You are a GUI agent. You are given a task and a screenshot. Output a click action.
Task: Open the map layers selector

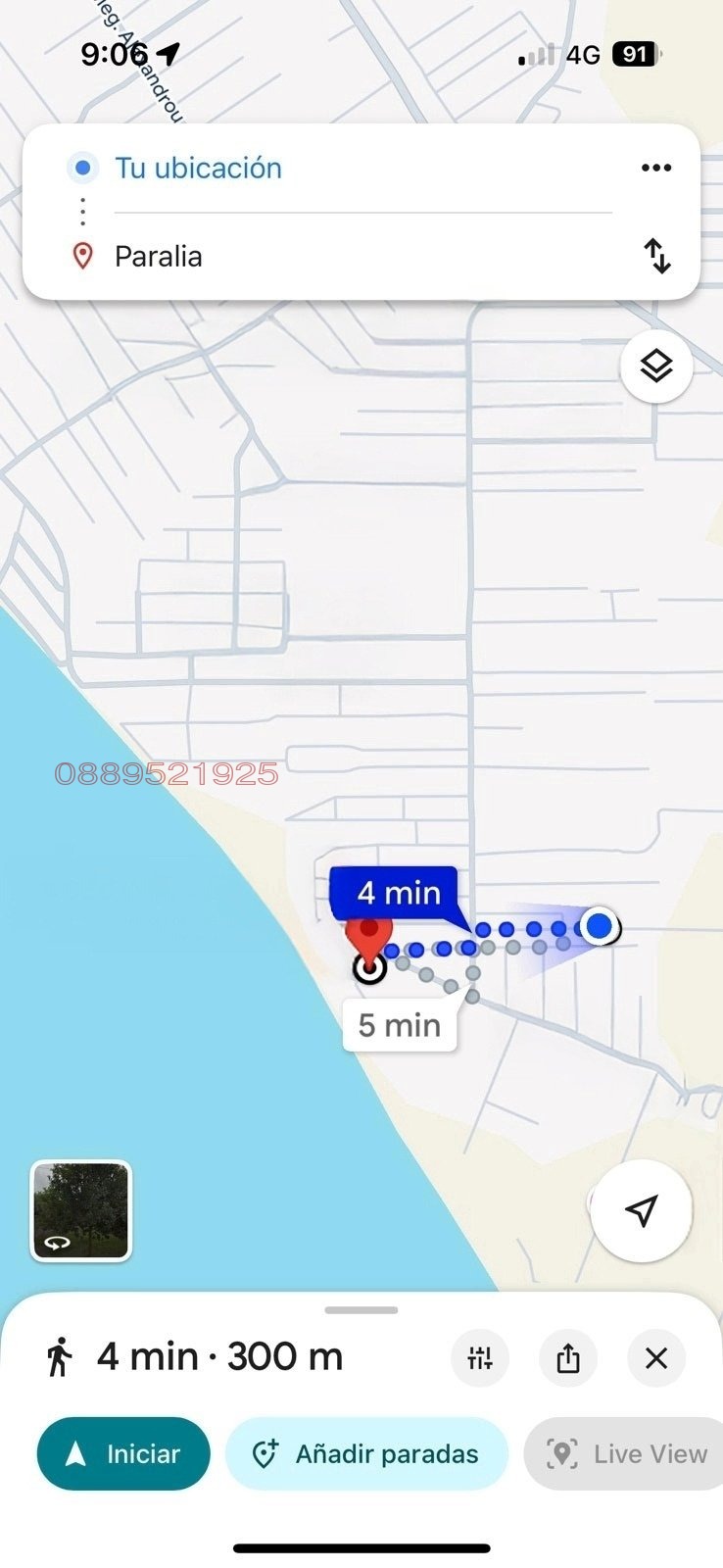pos(655,367)
